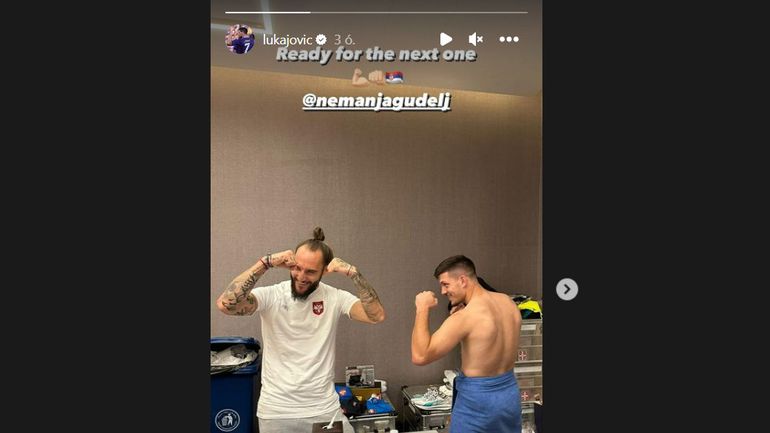Open the lukajovic username link
This screenshot has width=770, height=433.
288,39
